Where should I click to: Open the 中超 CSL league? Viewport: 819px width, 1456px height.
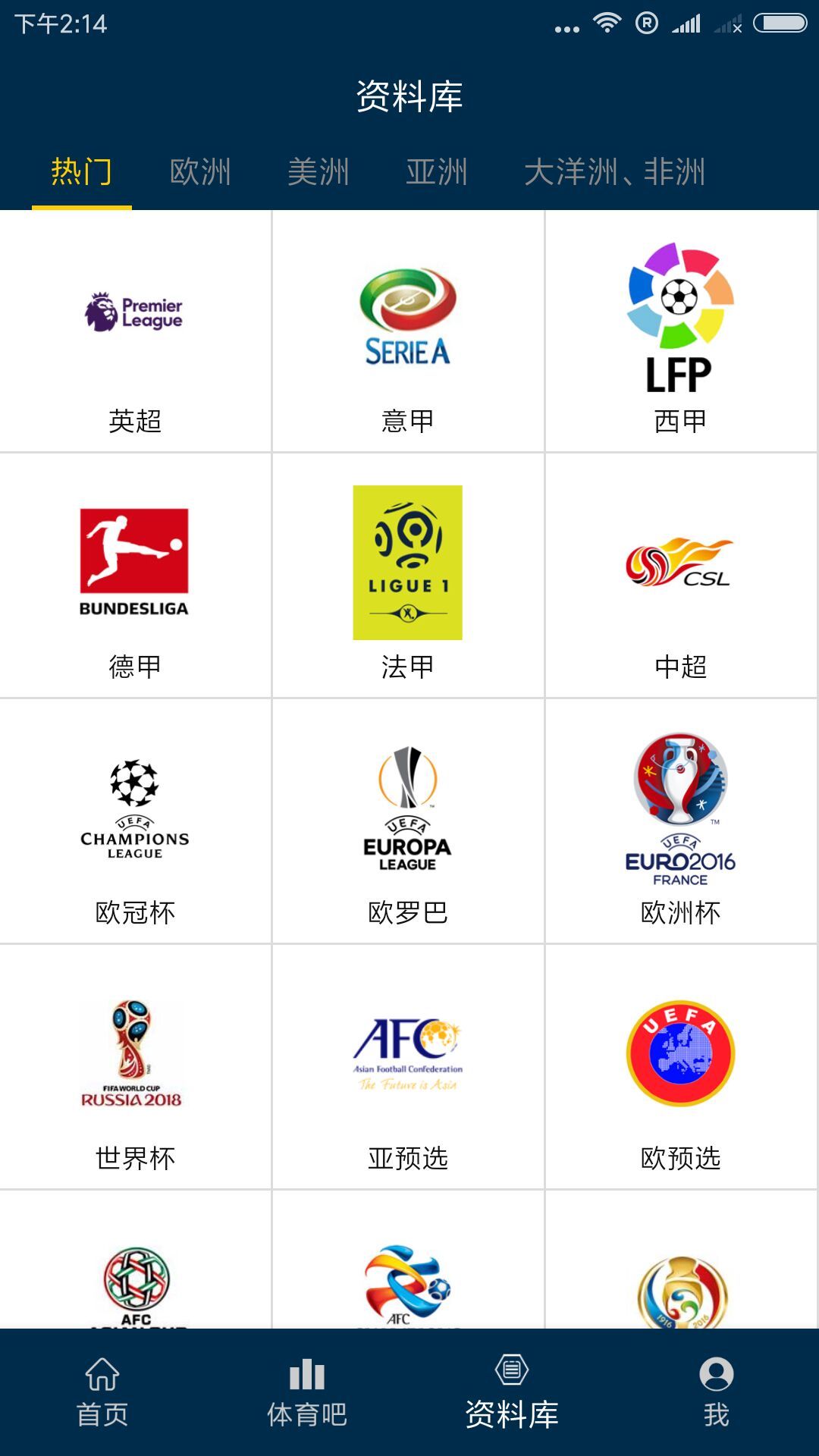tap(680, 576)
